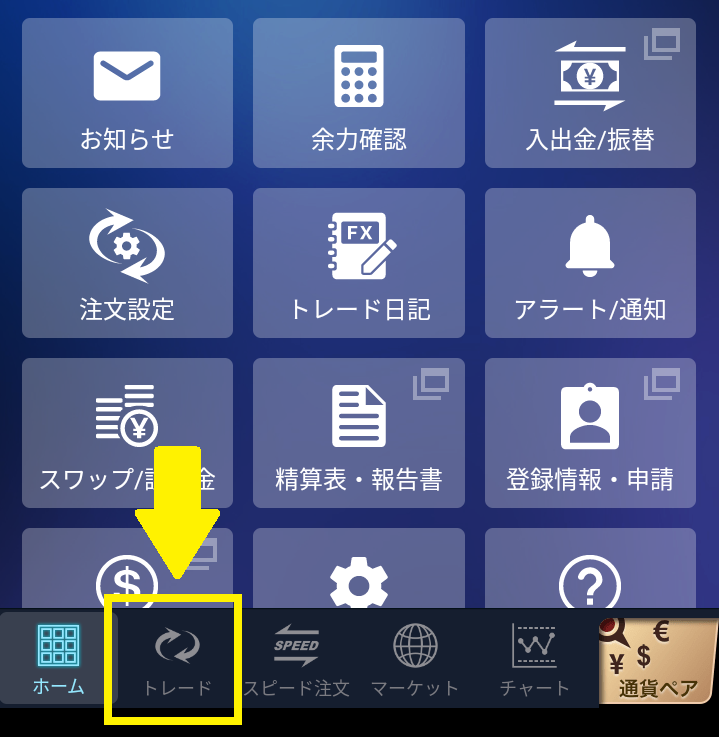Open 精算表・報告書 reports
The image size is (719, 737).
(x=358, y=433)
